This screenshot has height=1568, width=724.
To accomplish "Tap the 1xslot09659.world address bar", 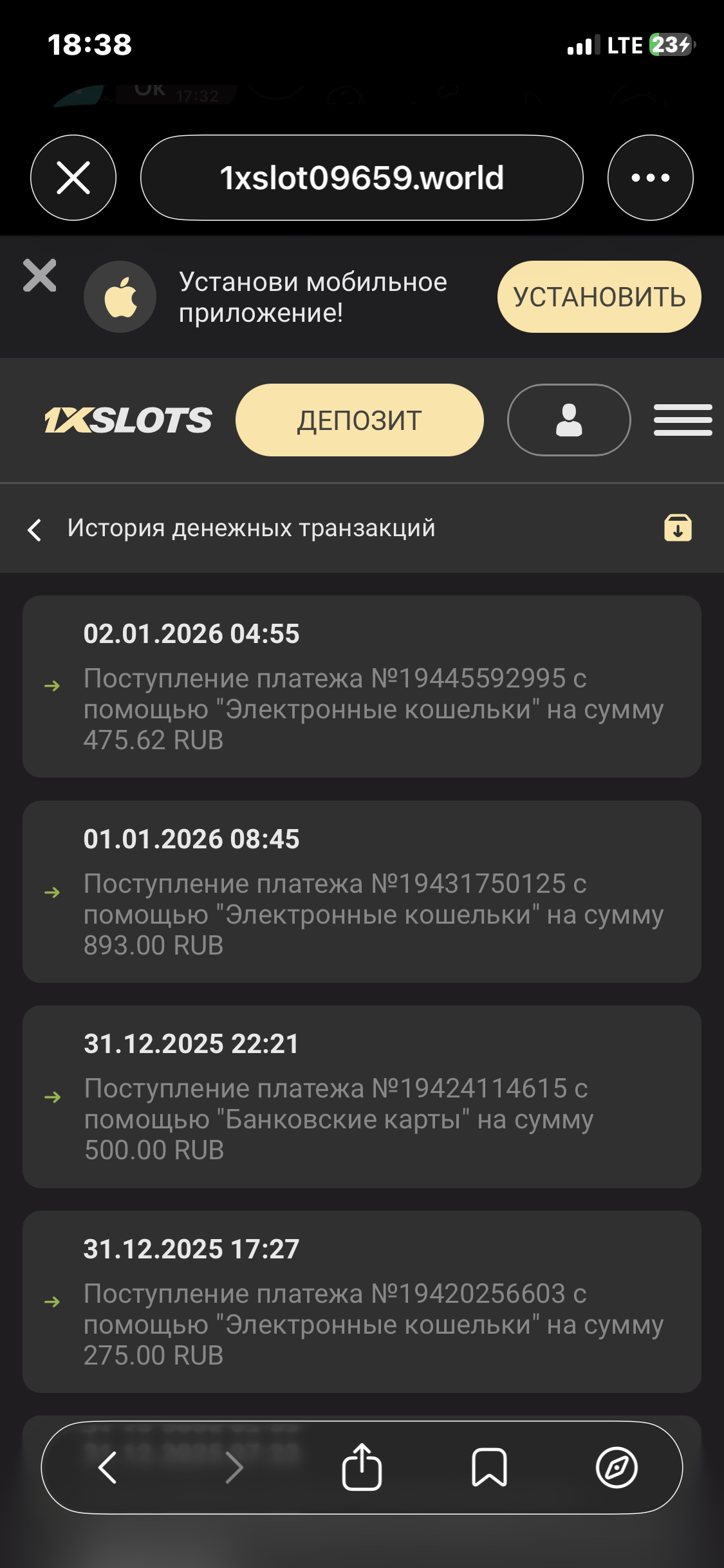I will coord(362,178).
